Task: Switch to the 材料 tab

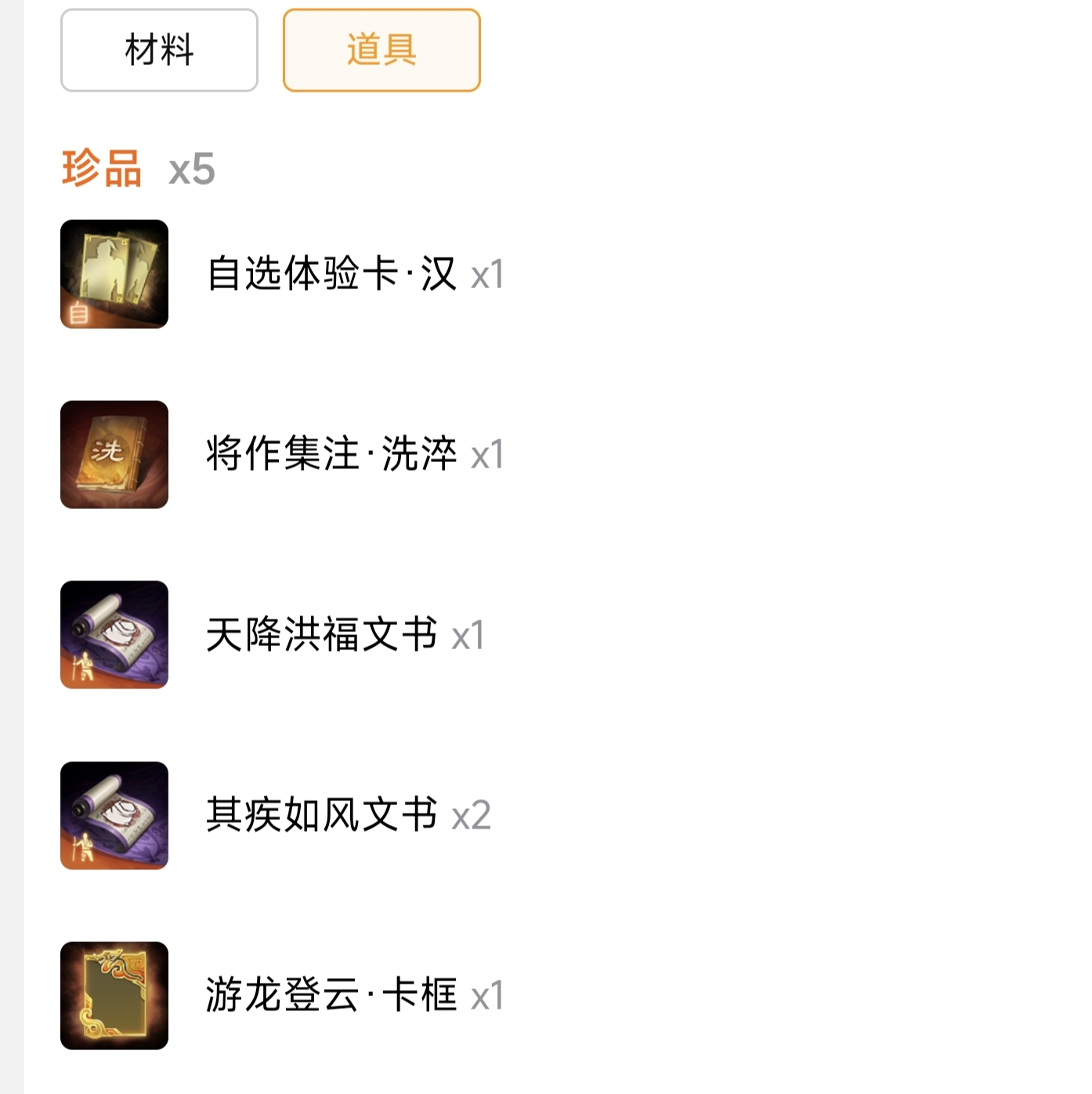Action: point(159,50)
